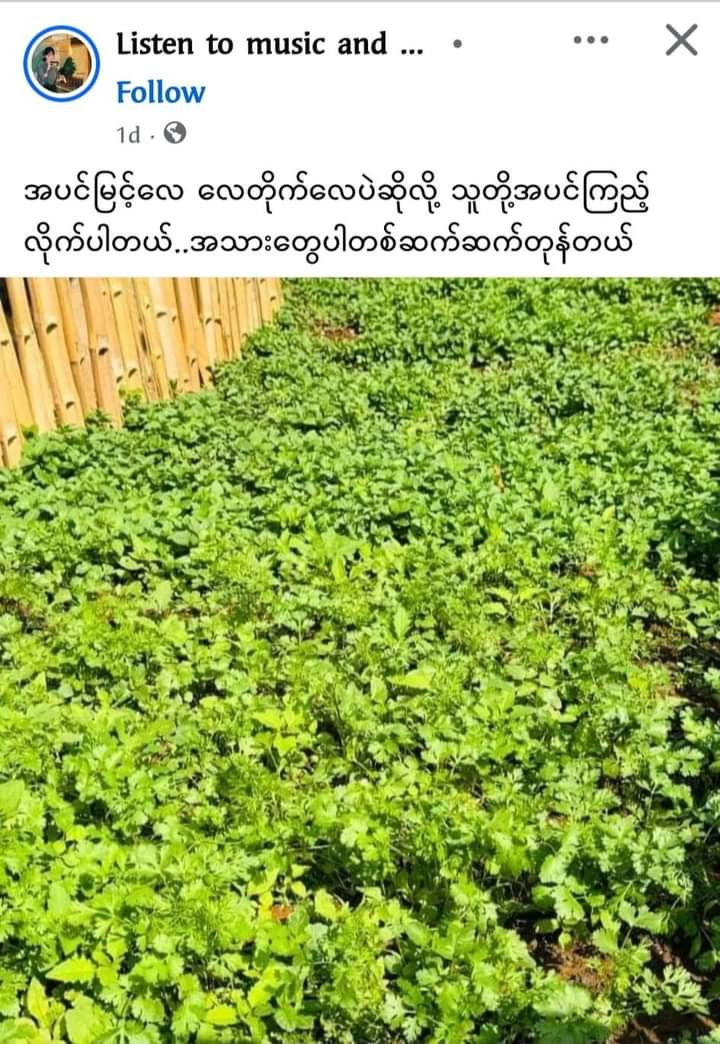Open the three-dot post options menu
Screen dimensions: 720x1044
pos(590,40)
